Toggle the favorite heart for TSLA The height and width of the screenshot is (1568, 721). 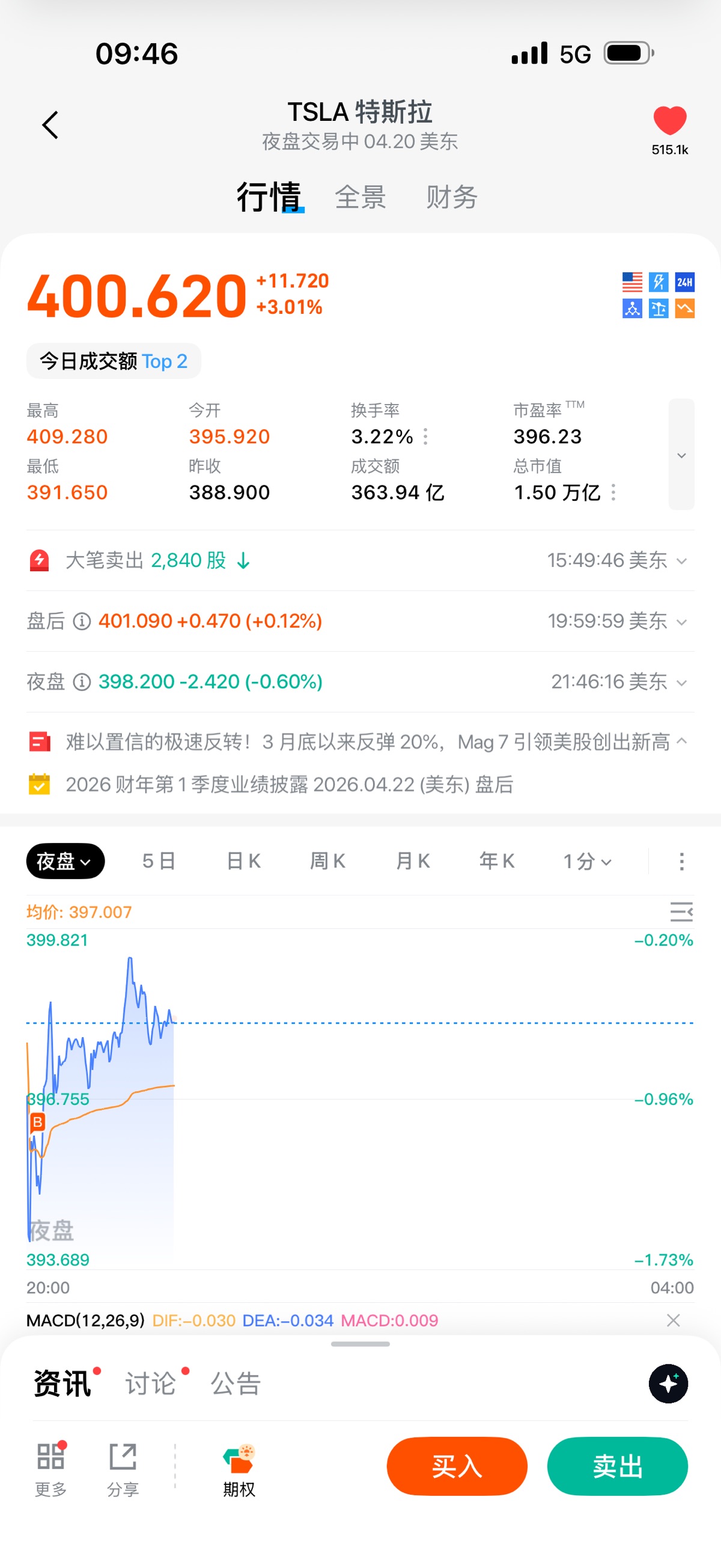(x=669, y=120)
